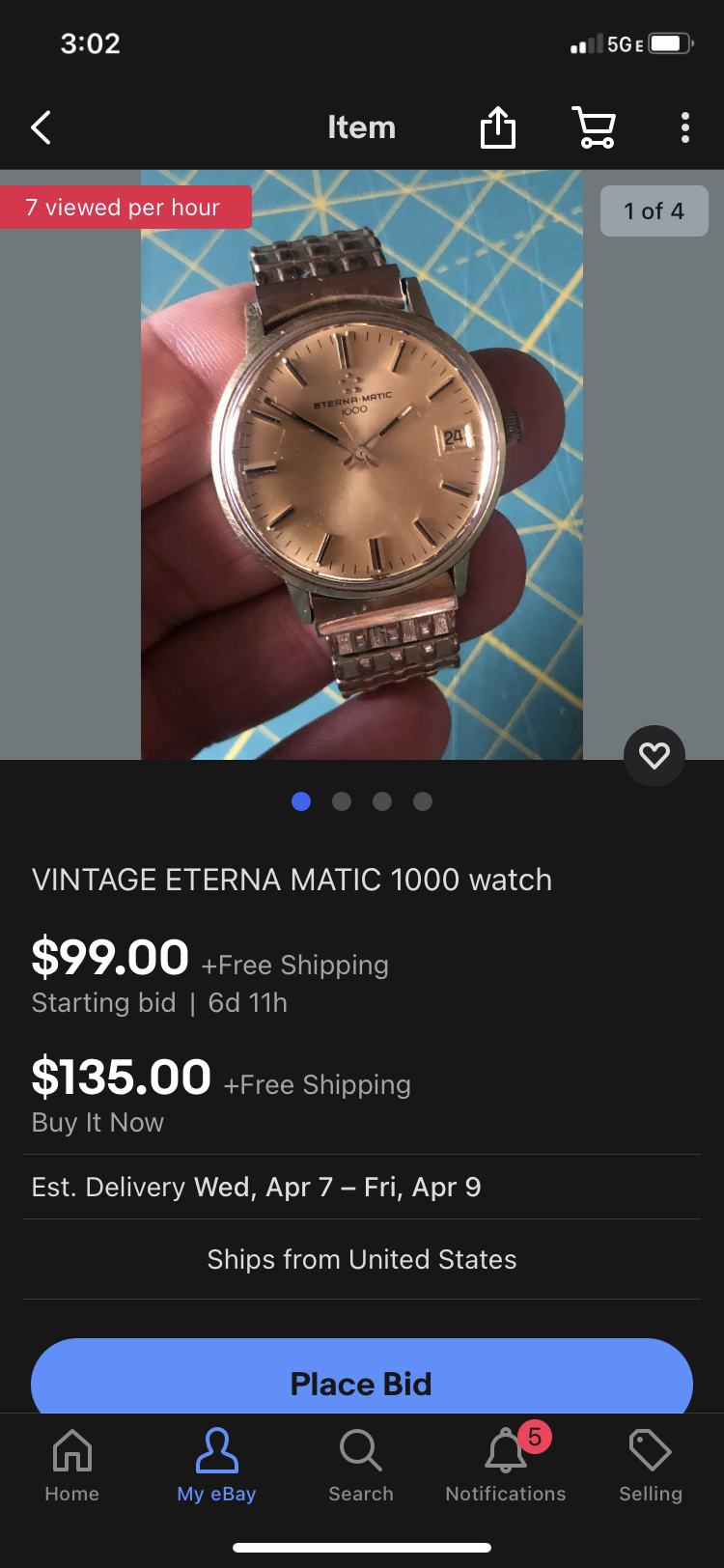Go to the Home tab
Screen dimensions: 724x1568
coord(72,1465)
